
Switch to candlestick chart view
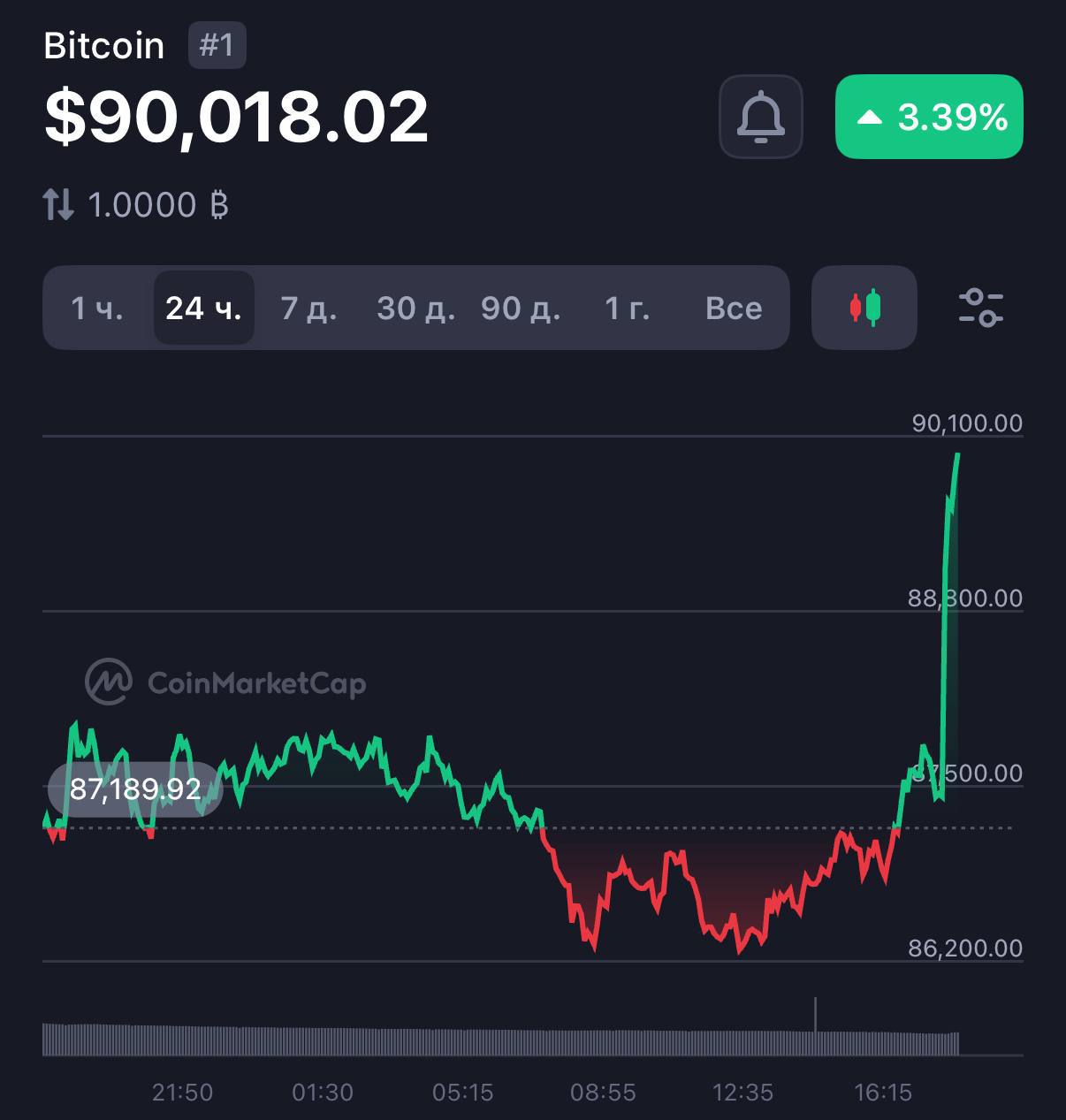point(864,308)
